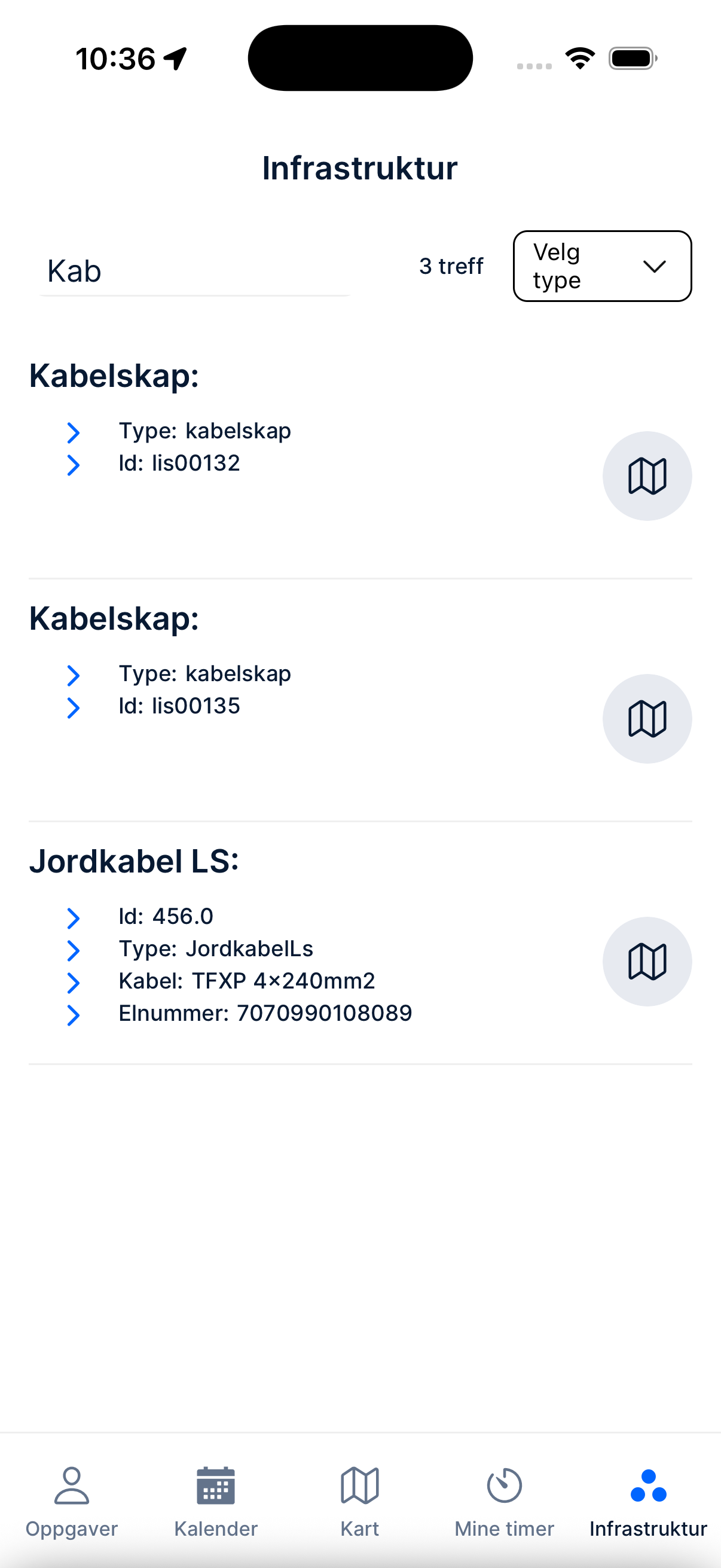Expand chevron next to Elnummer: 7070990108089
Viewport: 721px width, 1568px height.
coord(74,1015)
